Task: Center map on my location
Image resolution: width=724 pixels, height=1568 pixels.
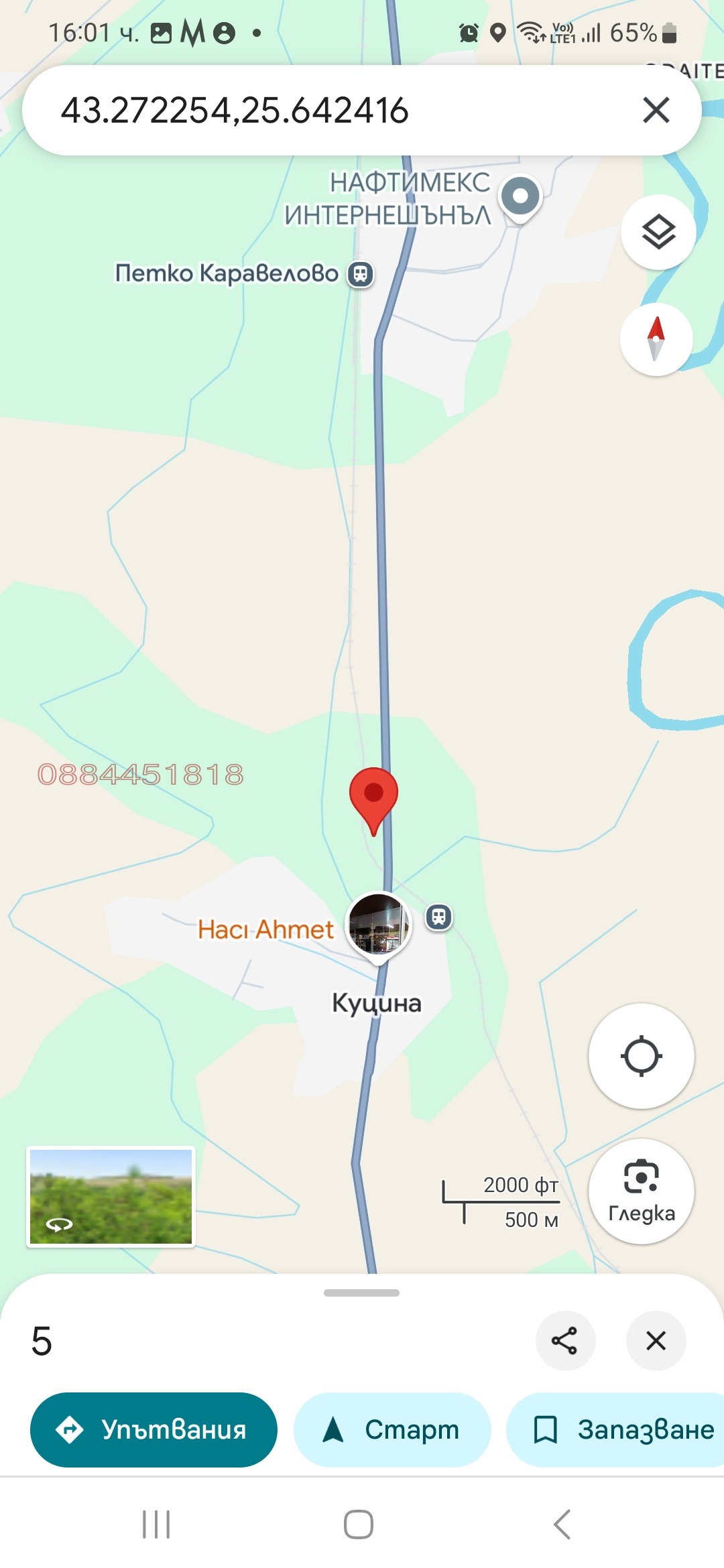Action: 641,1056
